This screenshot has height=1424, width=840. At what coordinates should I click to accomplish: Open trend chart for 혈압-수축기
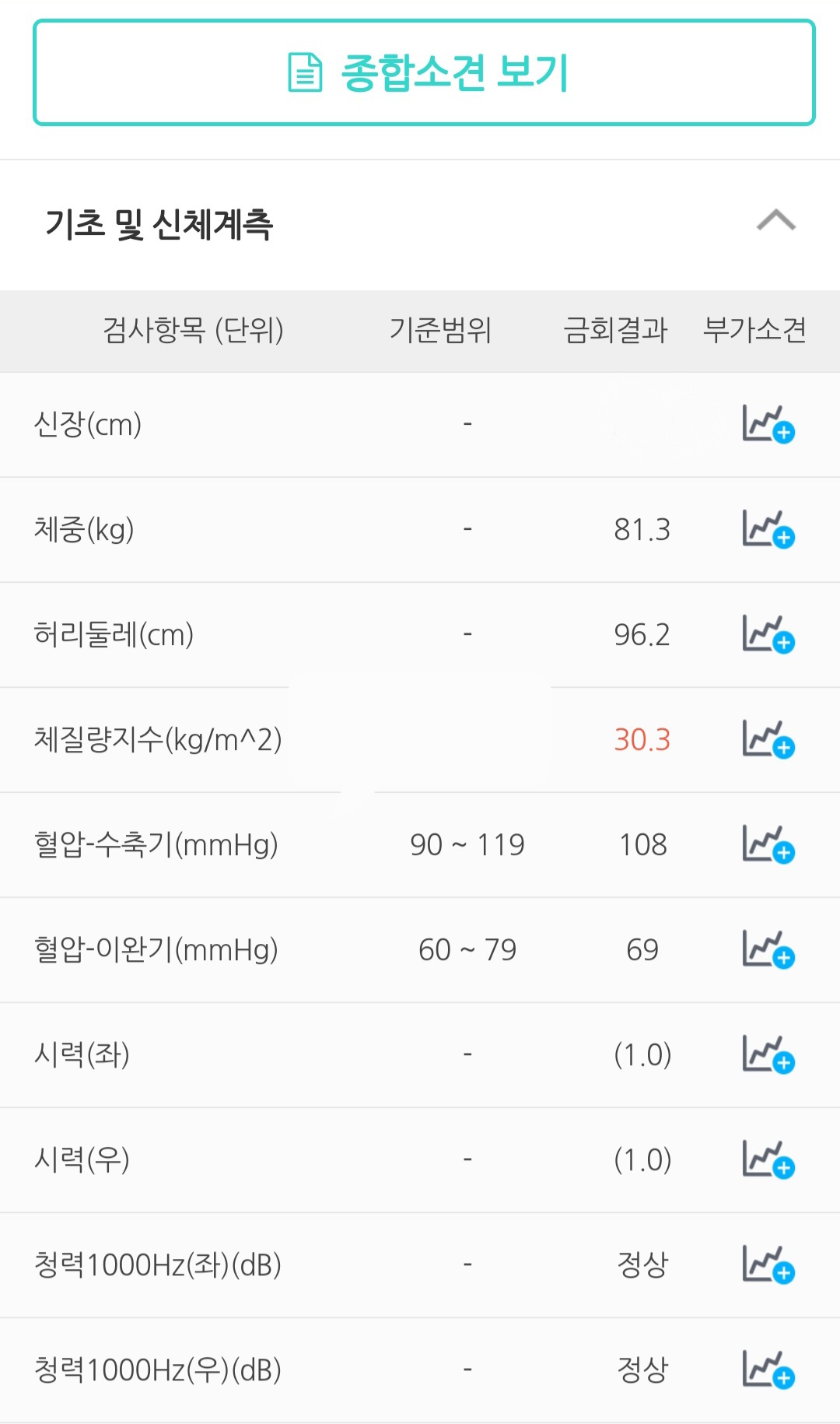768,844
